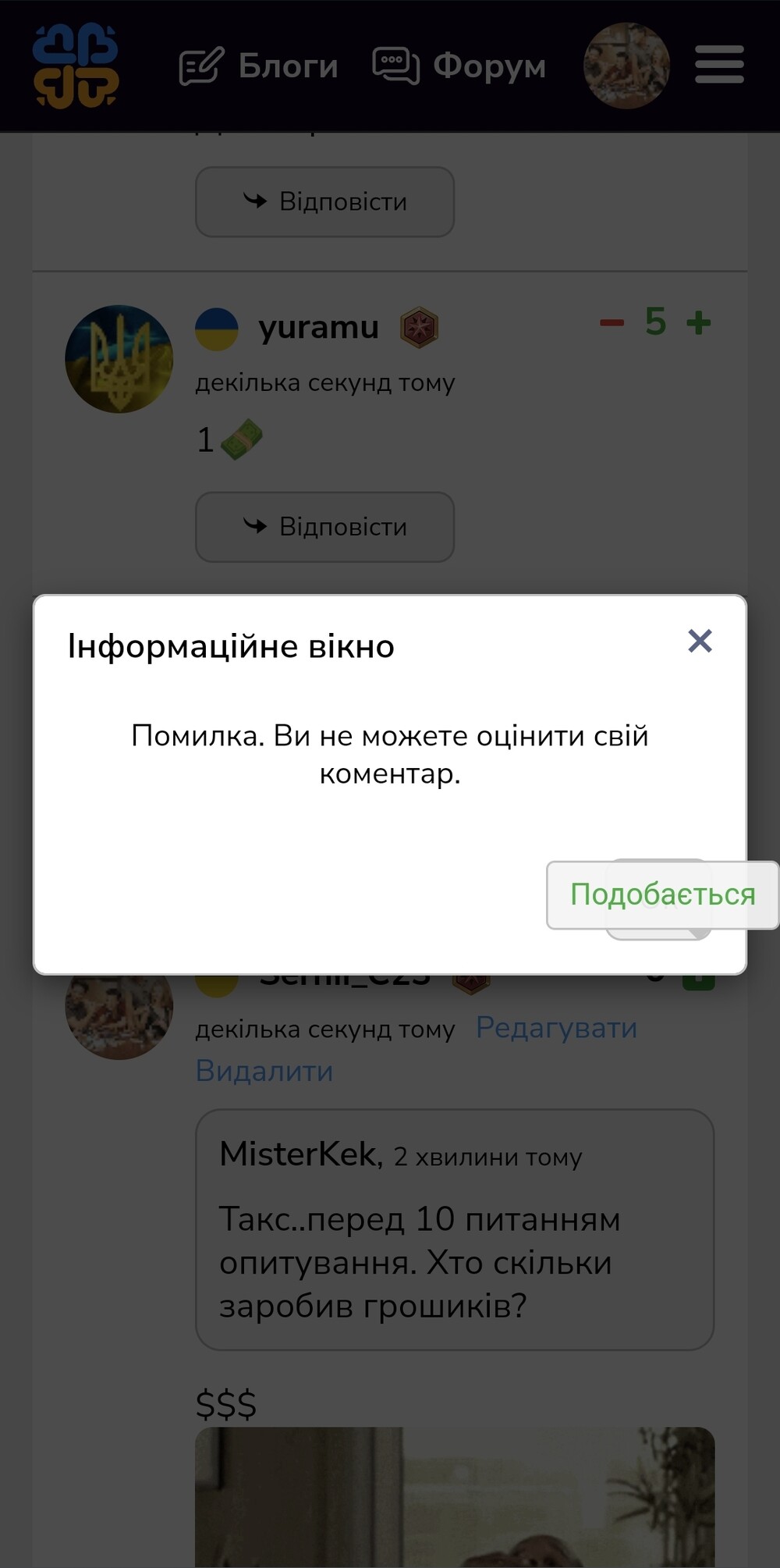Open the Форум section
Screen dimensions: 780x1568
click(459, 66)
